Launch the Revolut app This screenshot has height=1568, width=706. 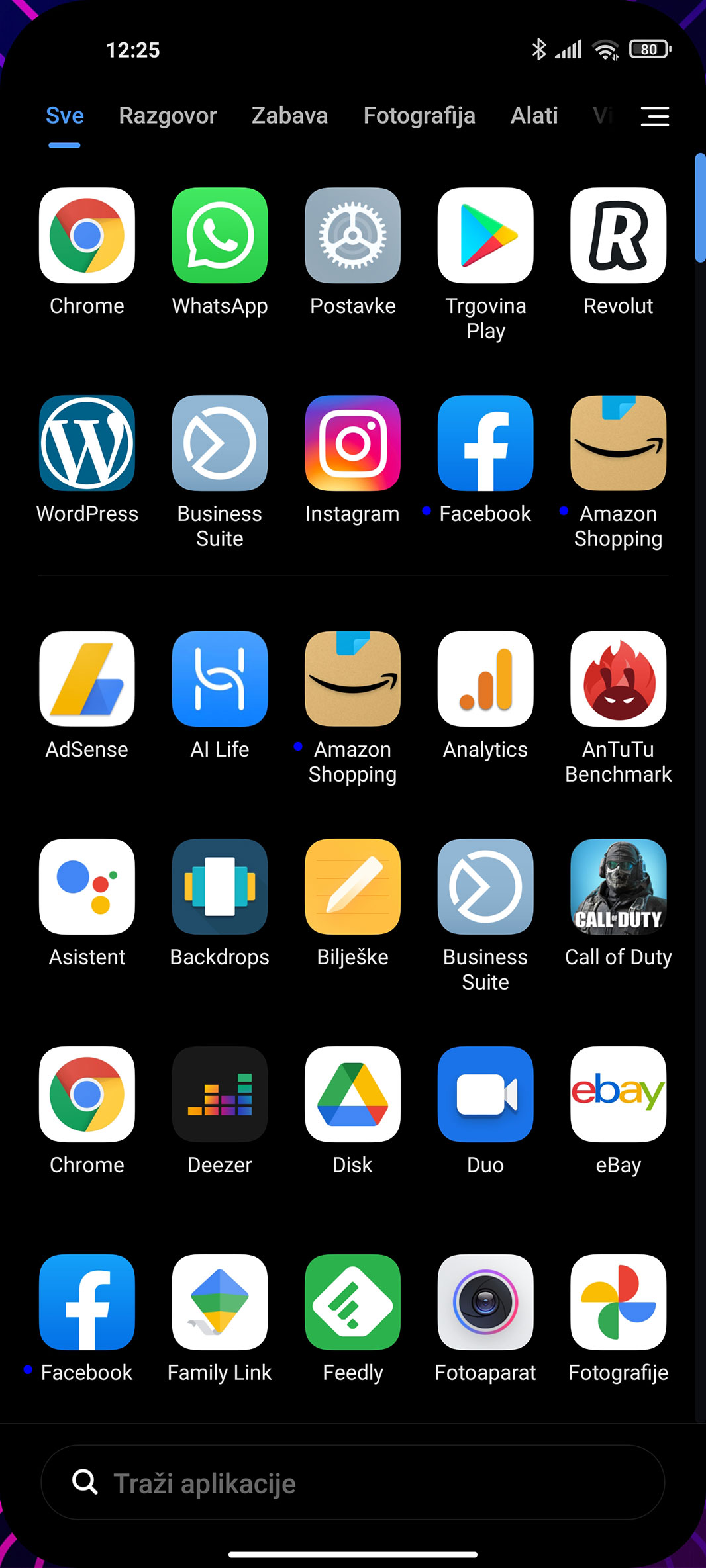click(x=618, y=236)
